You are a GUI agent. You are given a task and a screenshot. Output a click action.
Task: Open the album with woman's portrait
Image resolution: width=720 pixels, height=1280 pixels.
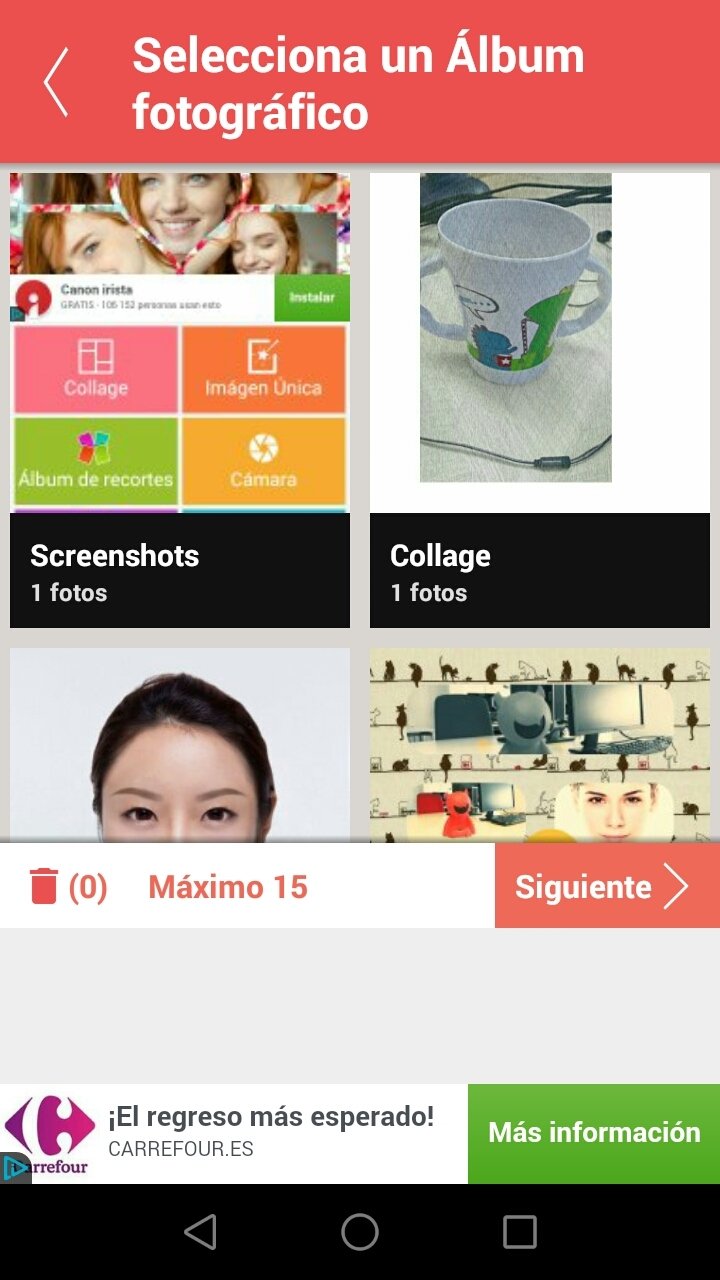[180, 745]
